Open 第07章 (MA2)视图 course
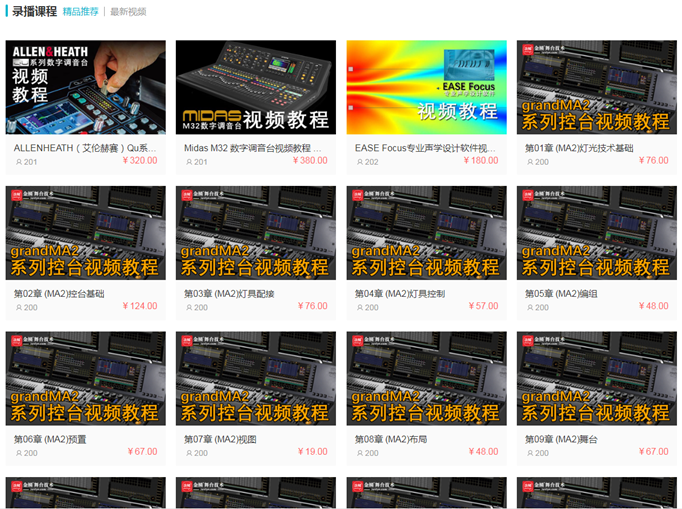682x509 pixels. (x=255, y=378)
